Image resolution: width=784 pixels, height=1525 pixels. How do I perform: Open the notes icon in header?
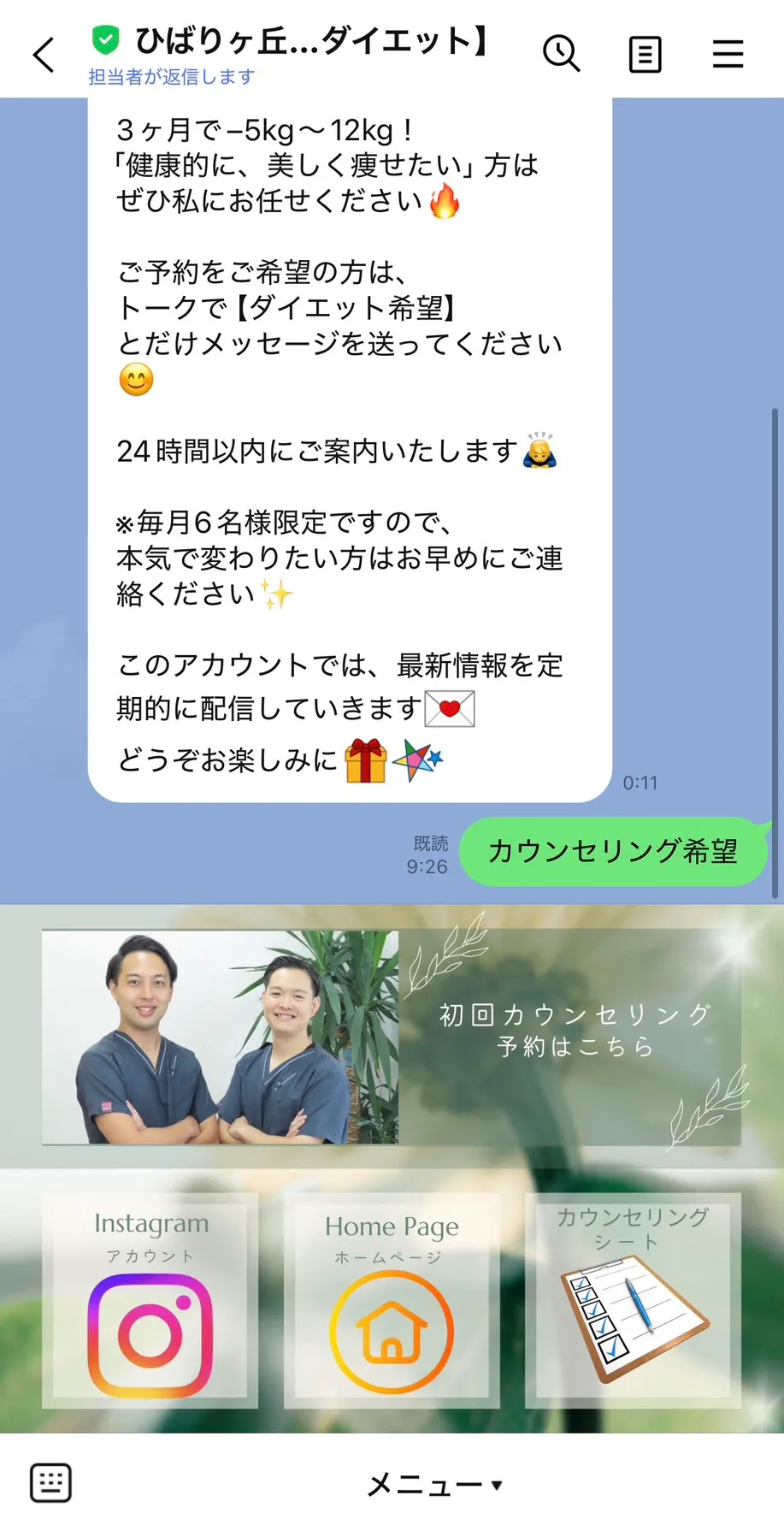[x=645, y=55]
